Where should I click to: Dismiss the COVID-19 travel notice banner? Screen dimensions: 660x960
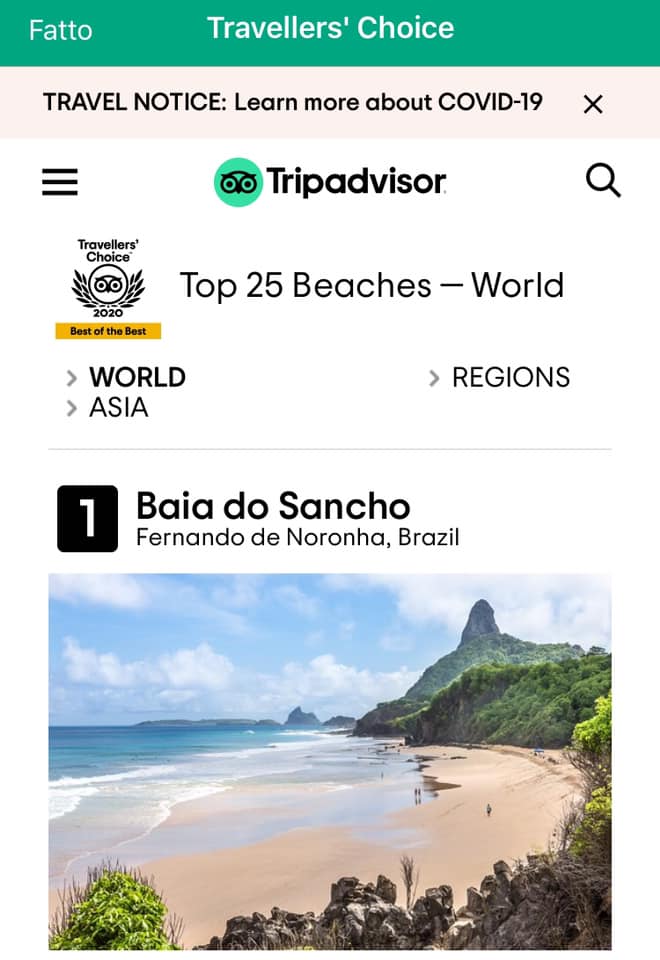coord(593,103)
